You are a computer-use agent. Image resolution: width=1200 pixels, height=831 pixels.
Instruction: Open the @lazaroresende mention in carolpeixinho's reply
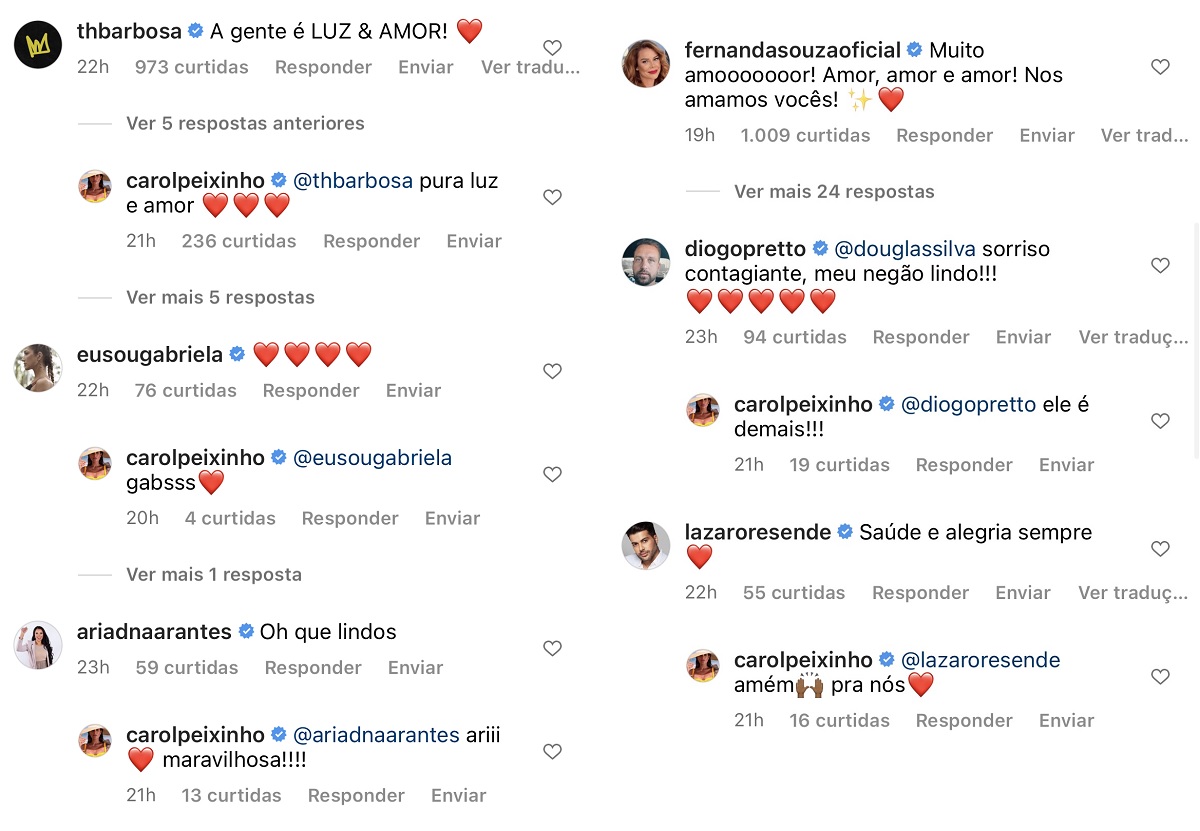click(980, 660)
